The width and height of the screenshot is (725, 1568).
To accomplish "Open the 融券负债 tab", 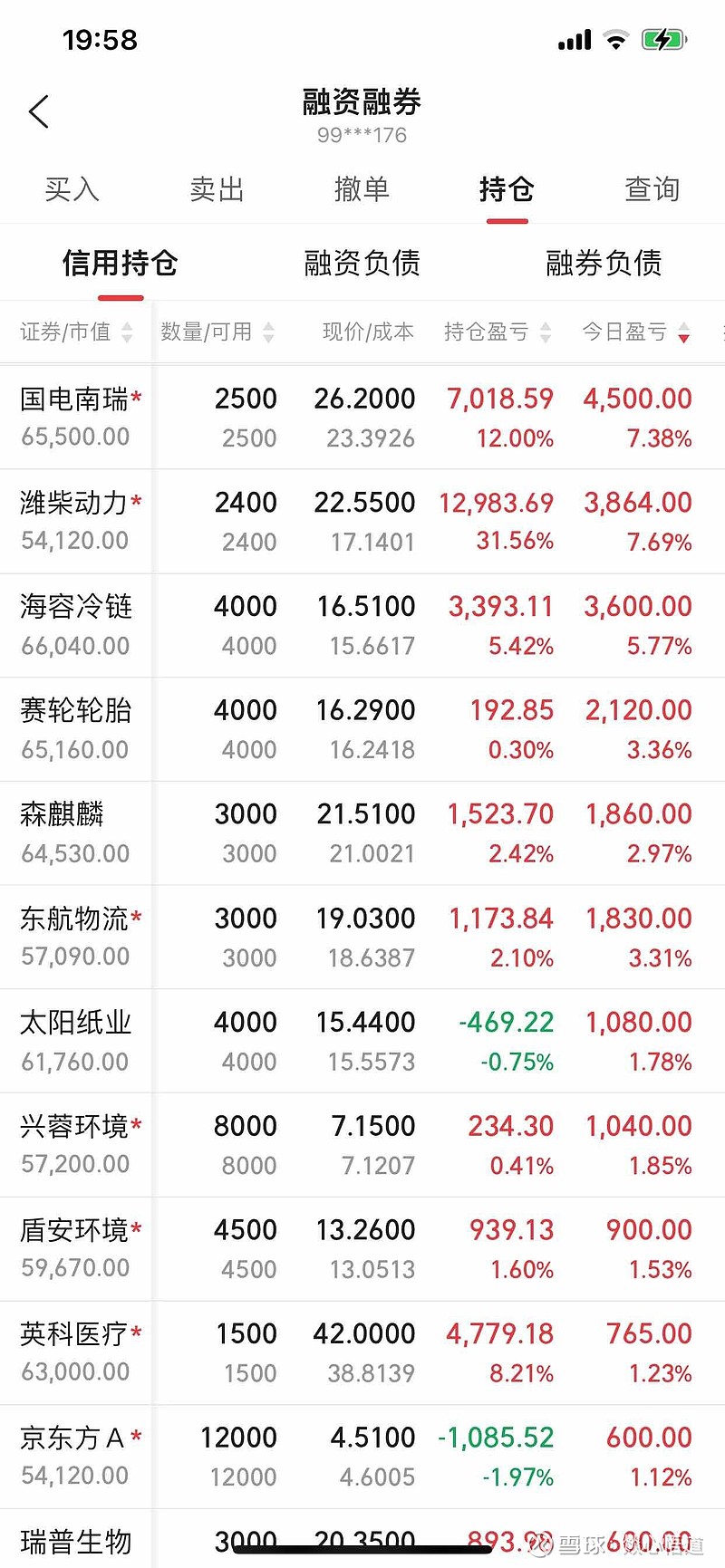I will tap(604, 262).
